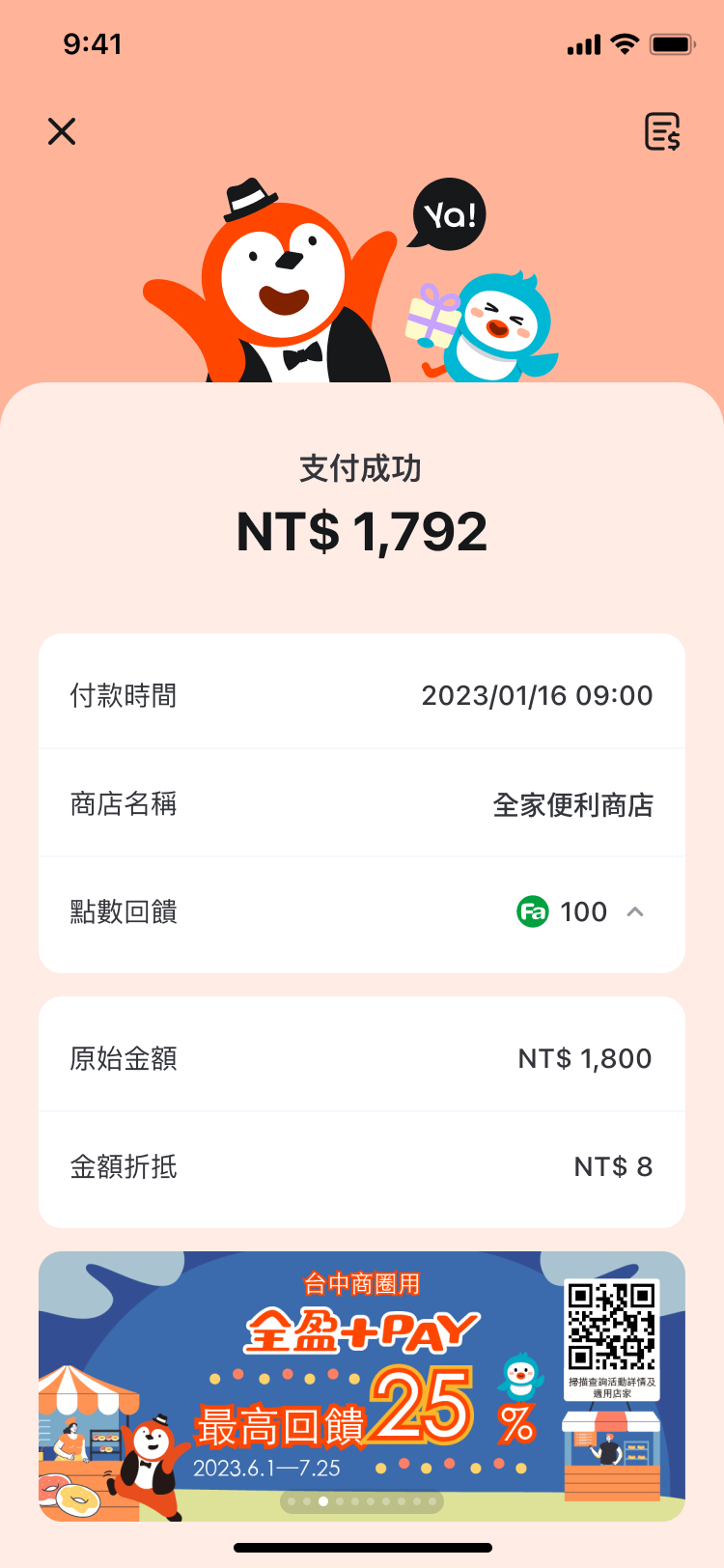Collapse the 點數回饋 points details
The width and height of the screenshot is (724, 1568).
point(635,911)
